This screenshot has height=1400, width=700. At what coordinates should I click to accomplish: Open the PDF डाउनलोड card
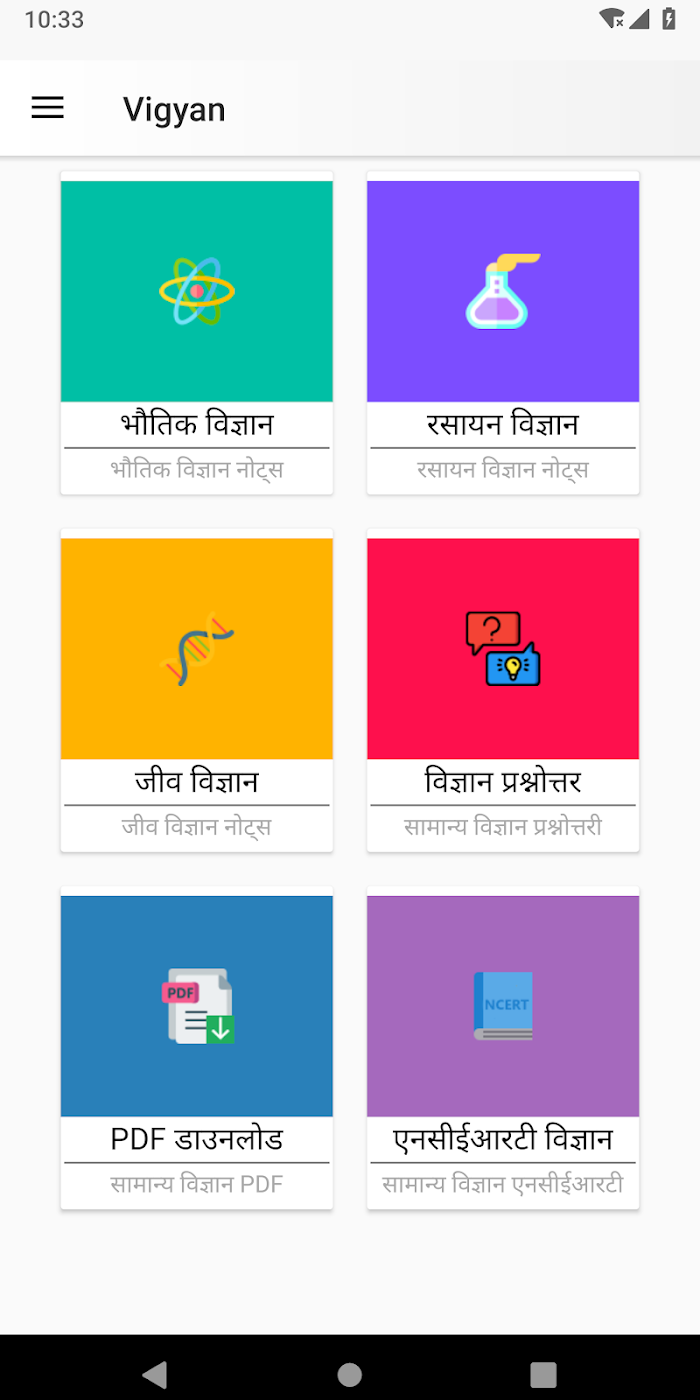click(x=197, y=1048)
